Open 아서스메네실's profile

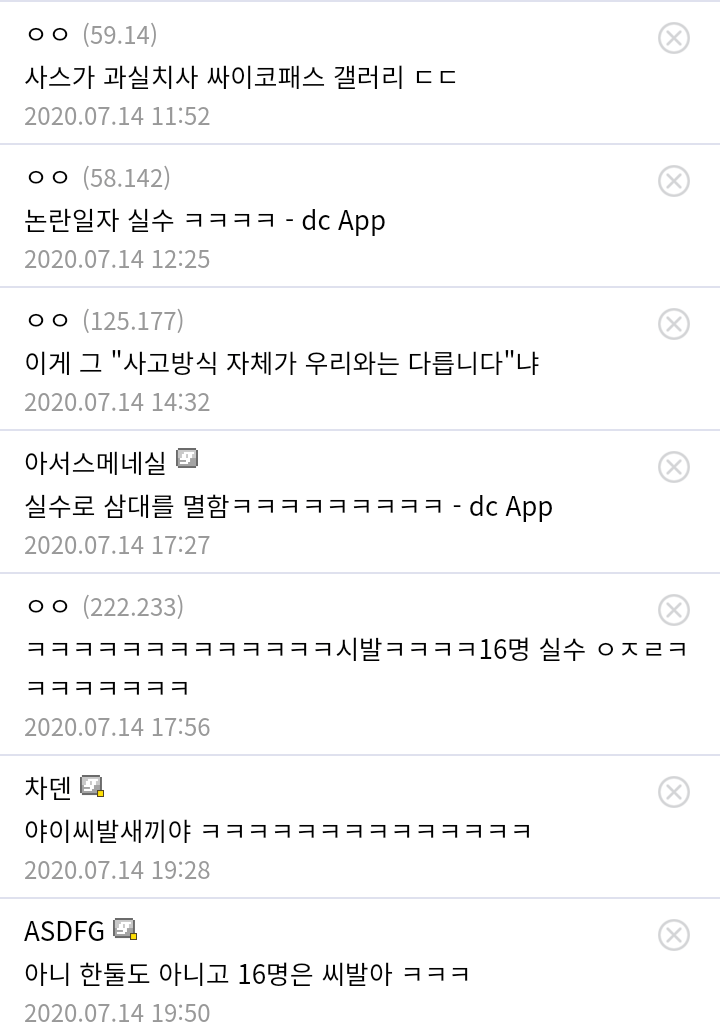(95, 463)
